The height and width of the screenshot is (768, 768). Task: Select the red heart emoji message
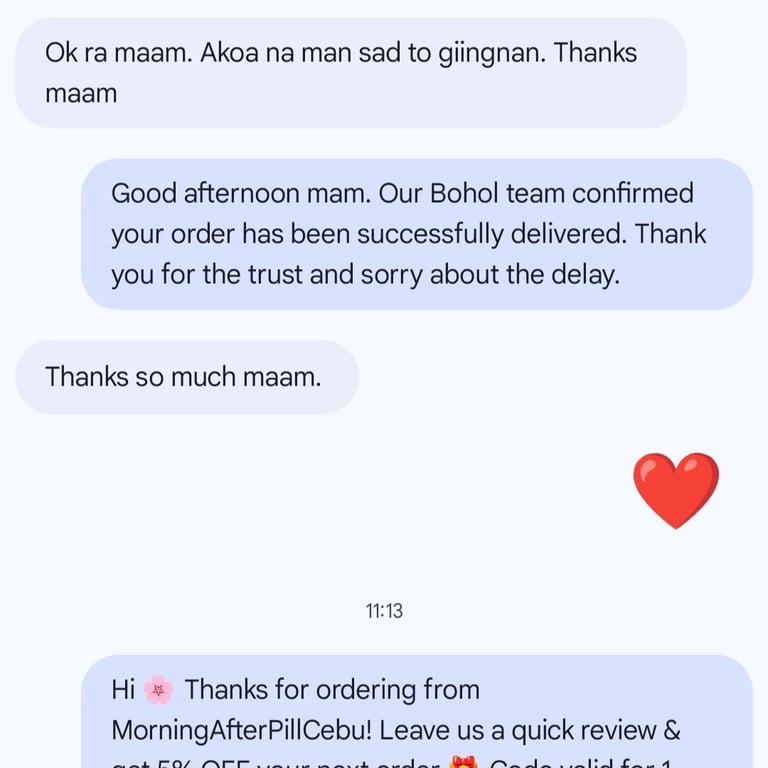pos(676,489)
